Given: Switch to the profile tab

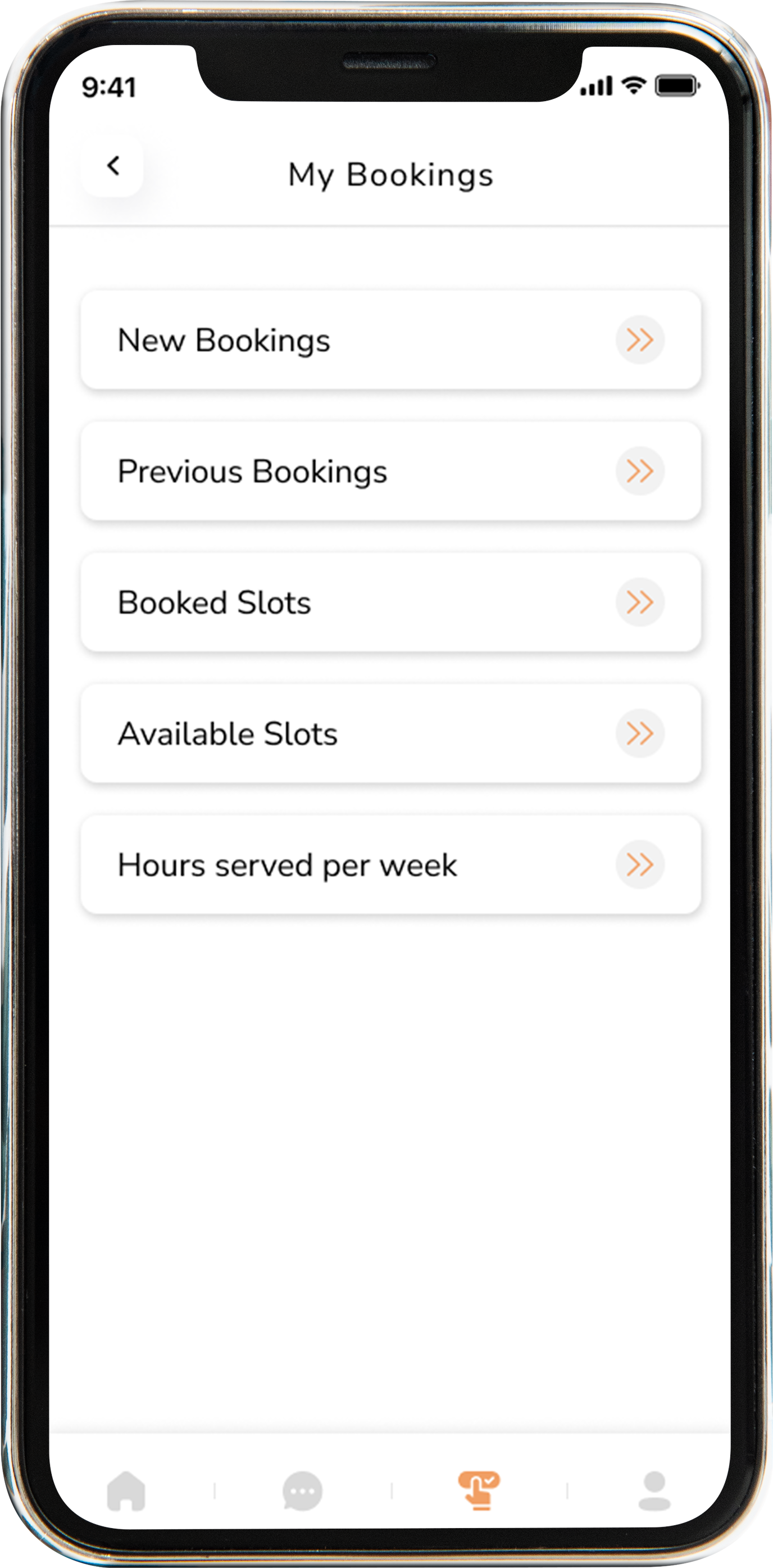Looking at the screenshot, I should (655, 1490).
